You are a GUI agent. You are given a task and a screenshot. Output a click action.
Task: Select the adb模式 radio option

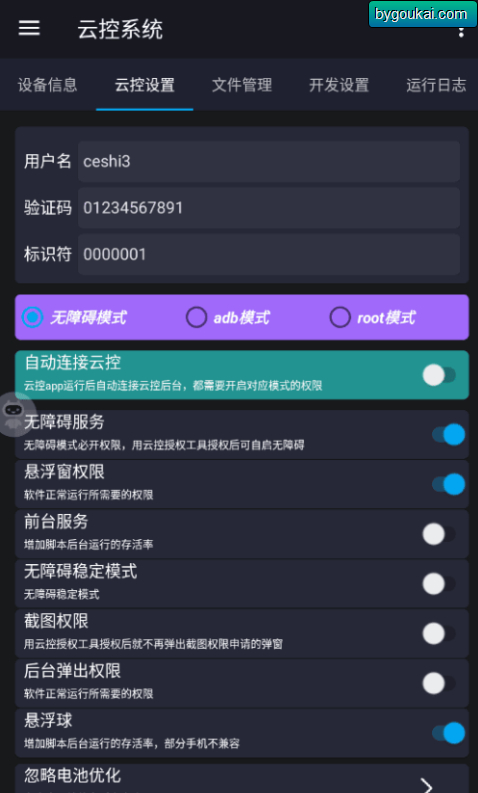pos(228,318)
